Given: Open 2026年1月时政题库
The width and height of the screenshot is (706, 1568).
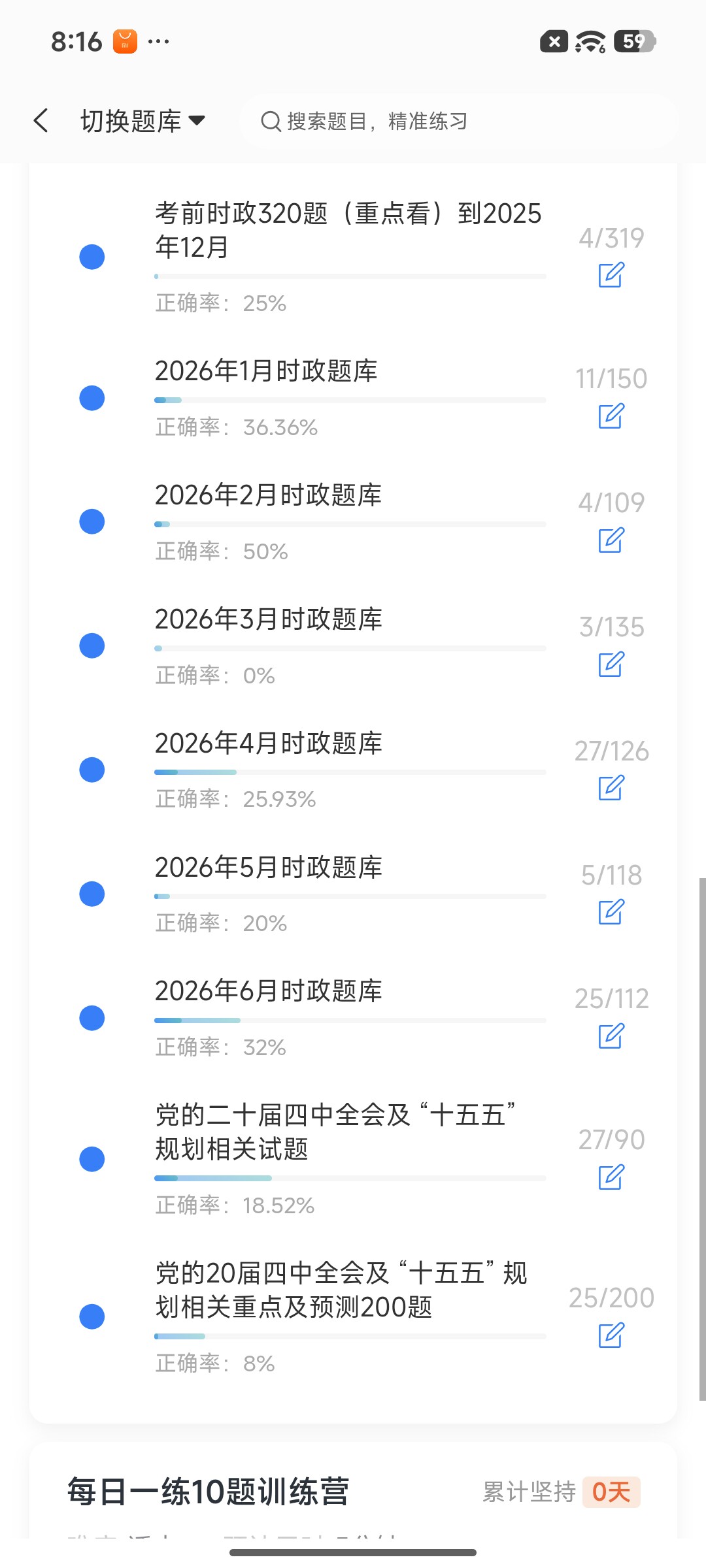Looking at the screenshot, I should [x=353, y=398].
